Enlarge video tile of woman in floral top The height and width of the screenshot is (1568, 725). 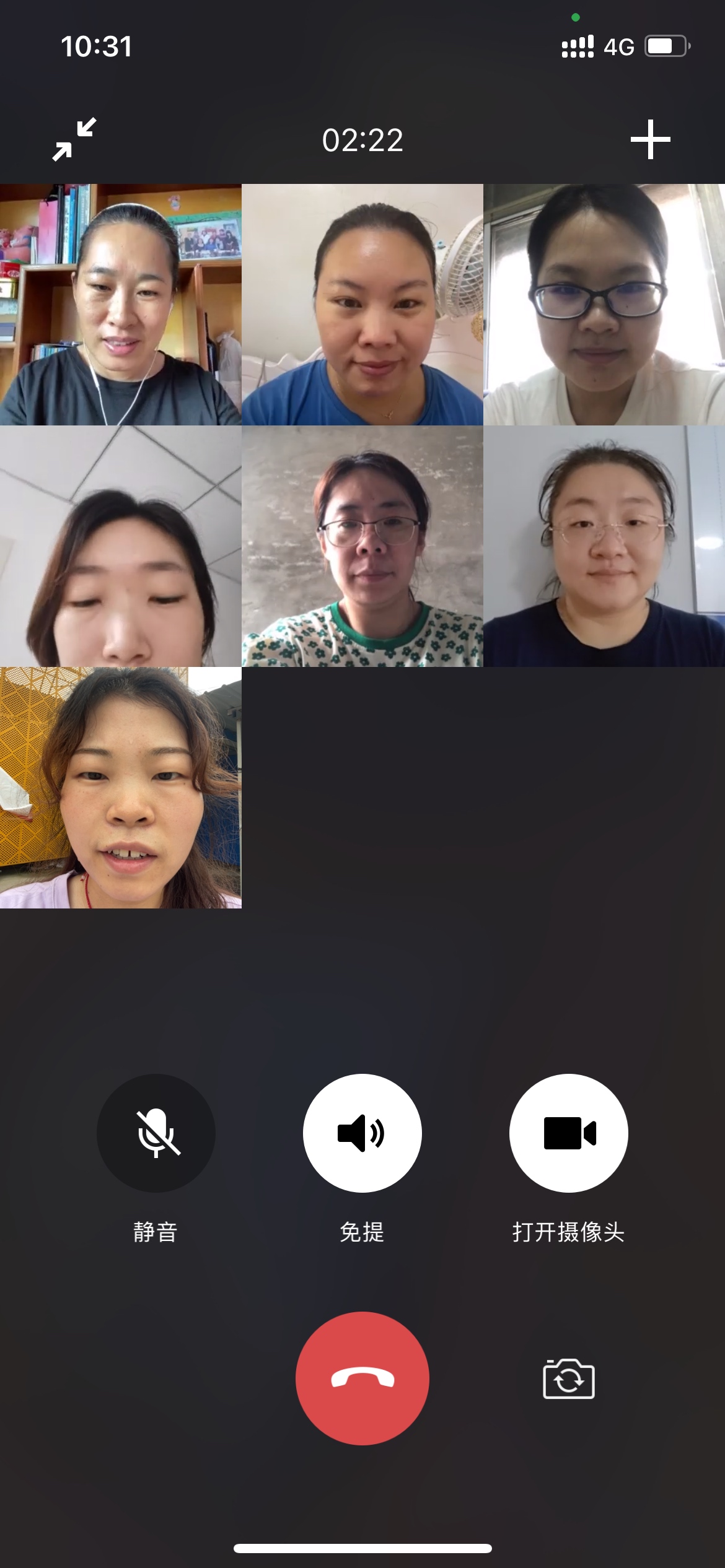pyautogui.click(x=362, y=546)
